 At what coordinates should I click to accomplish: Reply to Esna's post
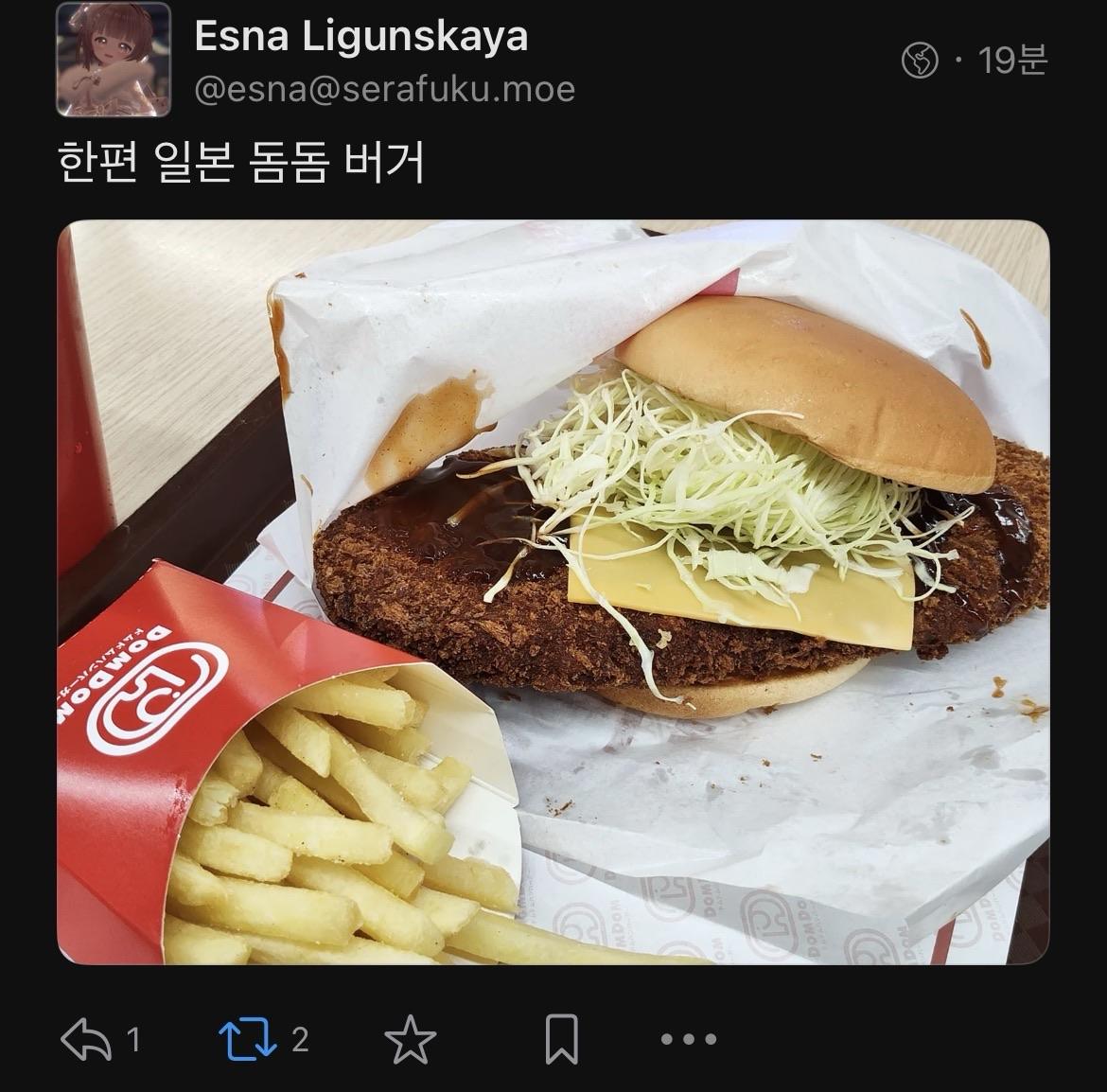[x=87, y=1040]
